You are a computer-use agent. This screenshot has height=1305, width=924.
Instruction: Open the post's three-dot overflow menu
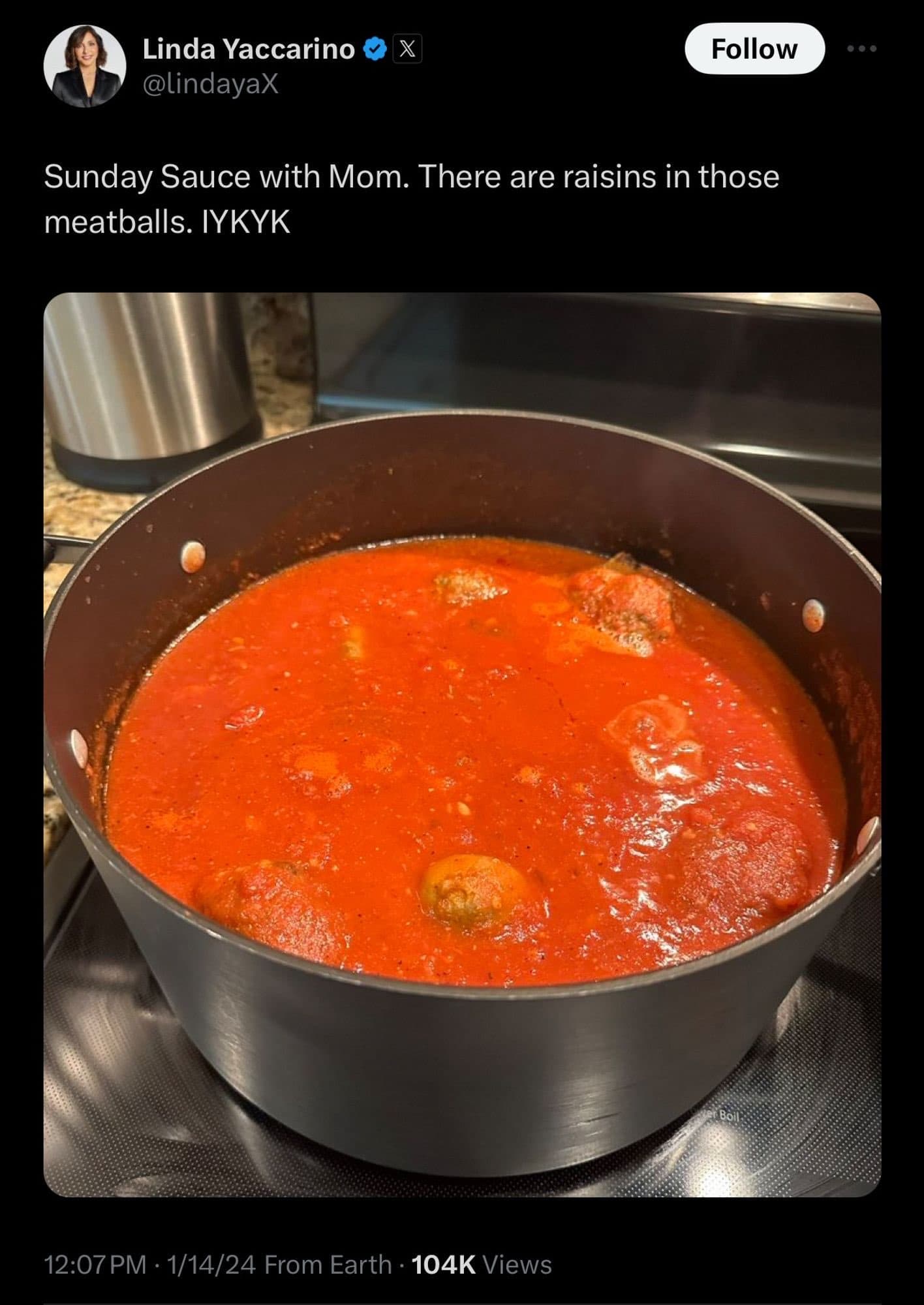(x=861, y=49)
